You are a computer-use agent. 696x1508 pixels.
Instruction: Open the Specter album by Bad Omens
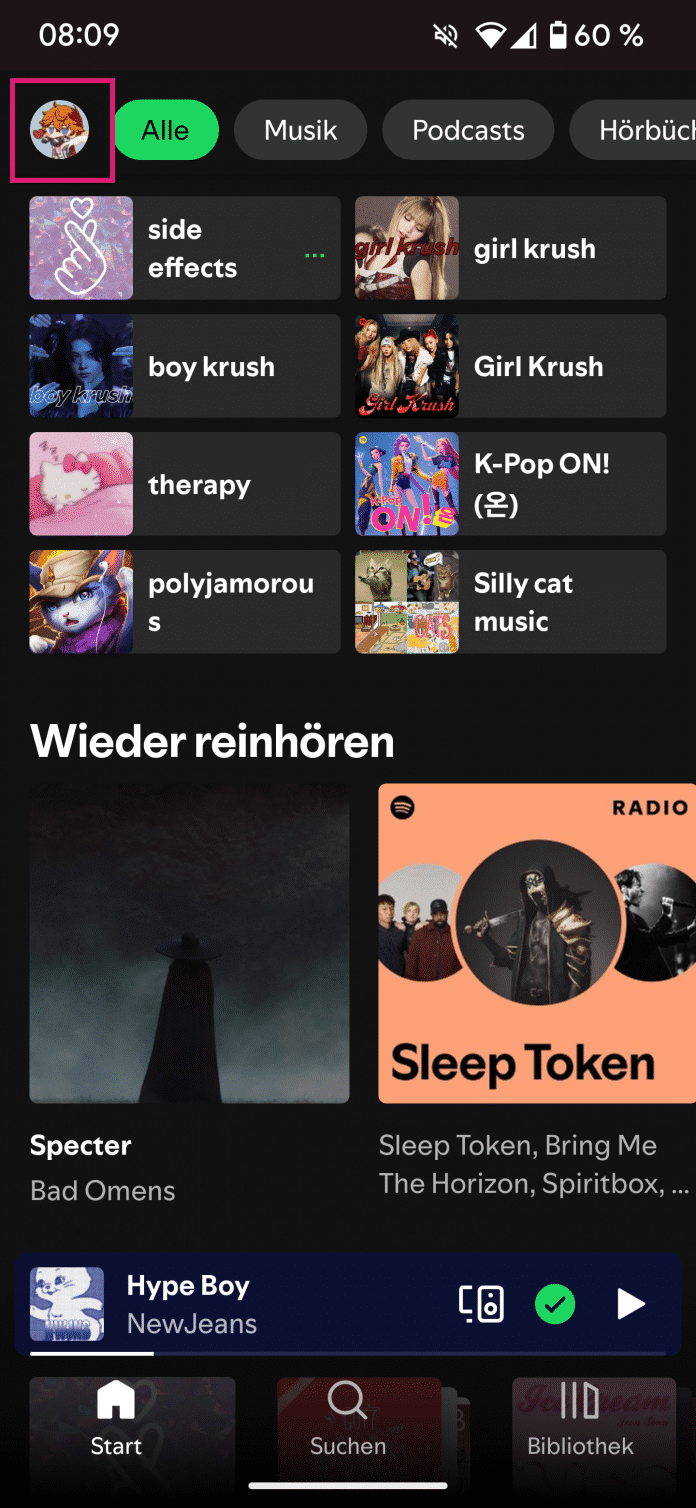[x=189, y=943]
